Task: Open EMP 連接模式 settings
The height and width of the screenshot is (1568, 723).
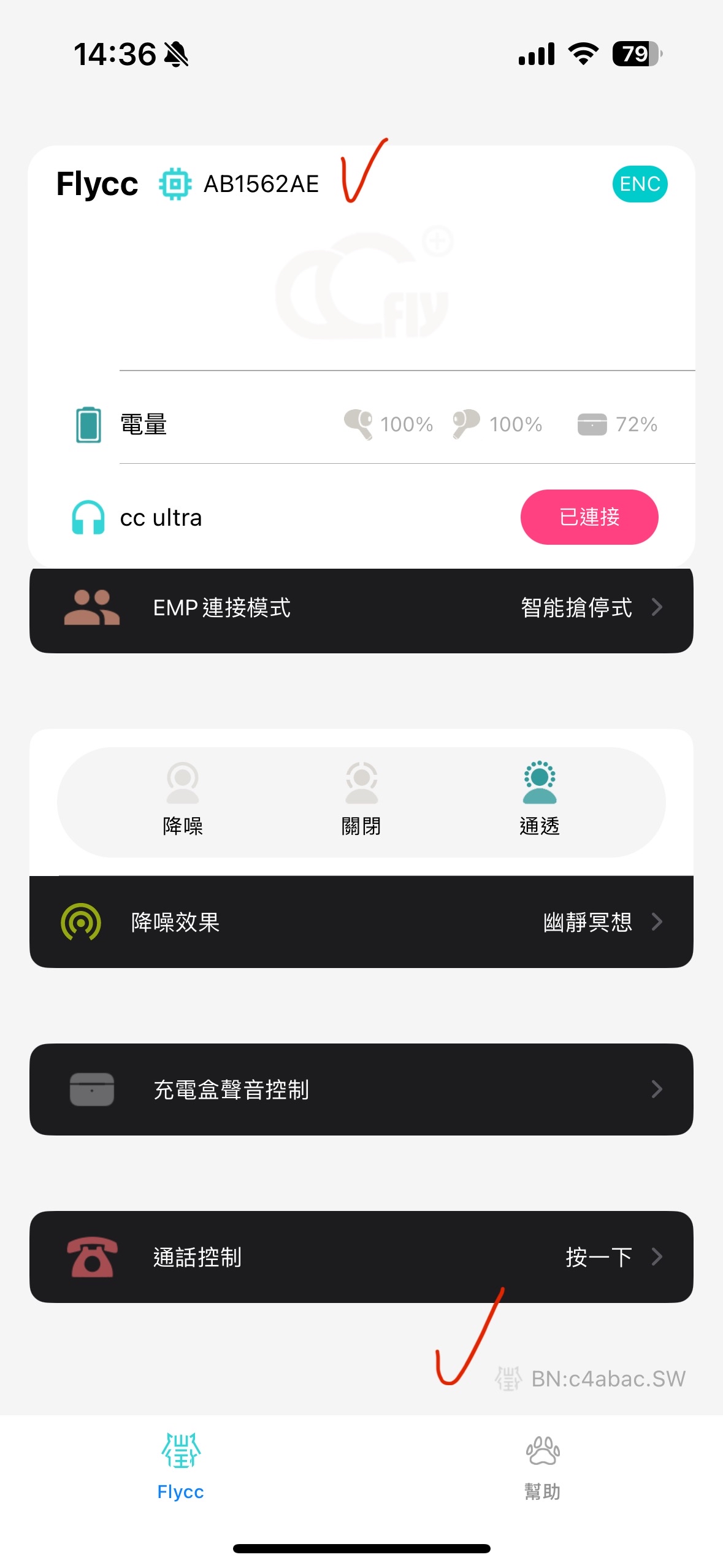Action: [x=361, y=608]
